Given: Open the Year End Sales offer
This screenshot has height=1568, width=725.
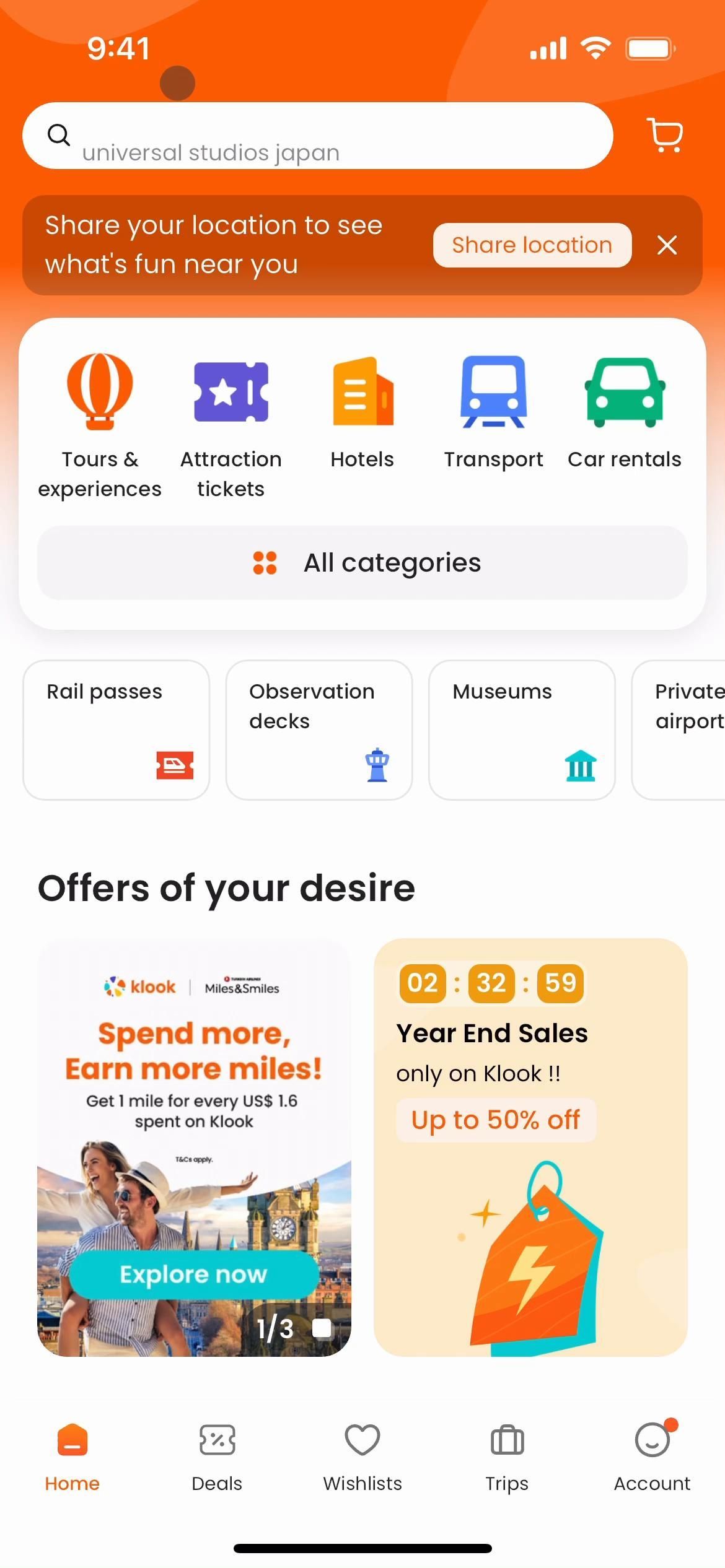Looking at the screenshot, I should click(530, 1147).
